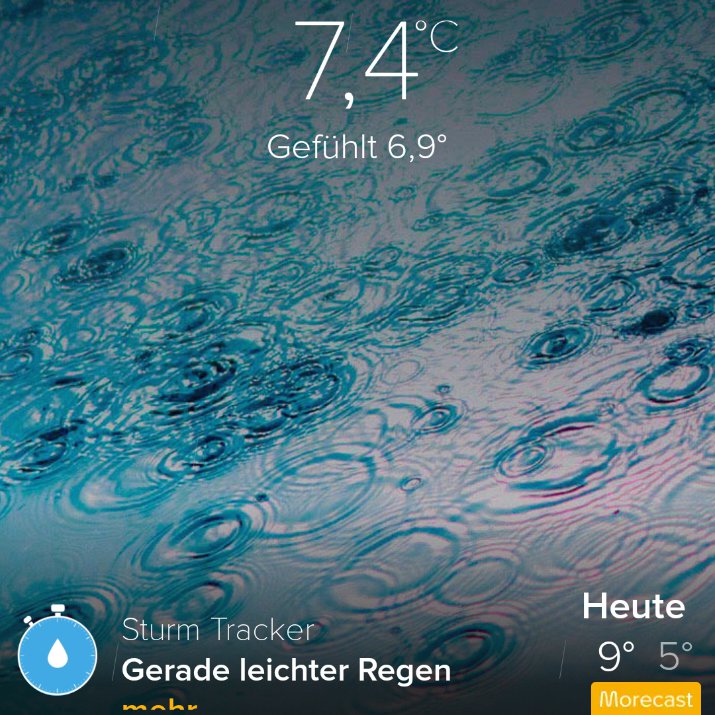
Task: Open the Sturm Tracker rain timer icon
Action: click(57, 655)
